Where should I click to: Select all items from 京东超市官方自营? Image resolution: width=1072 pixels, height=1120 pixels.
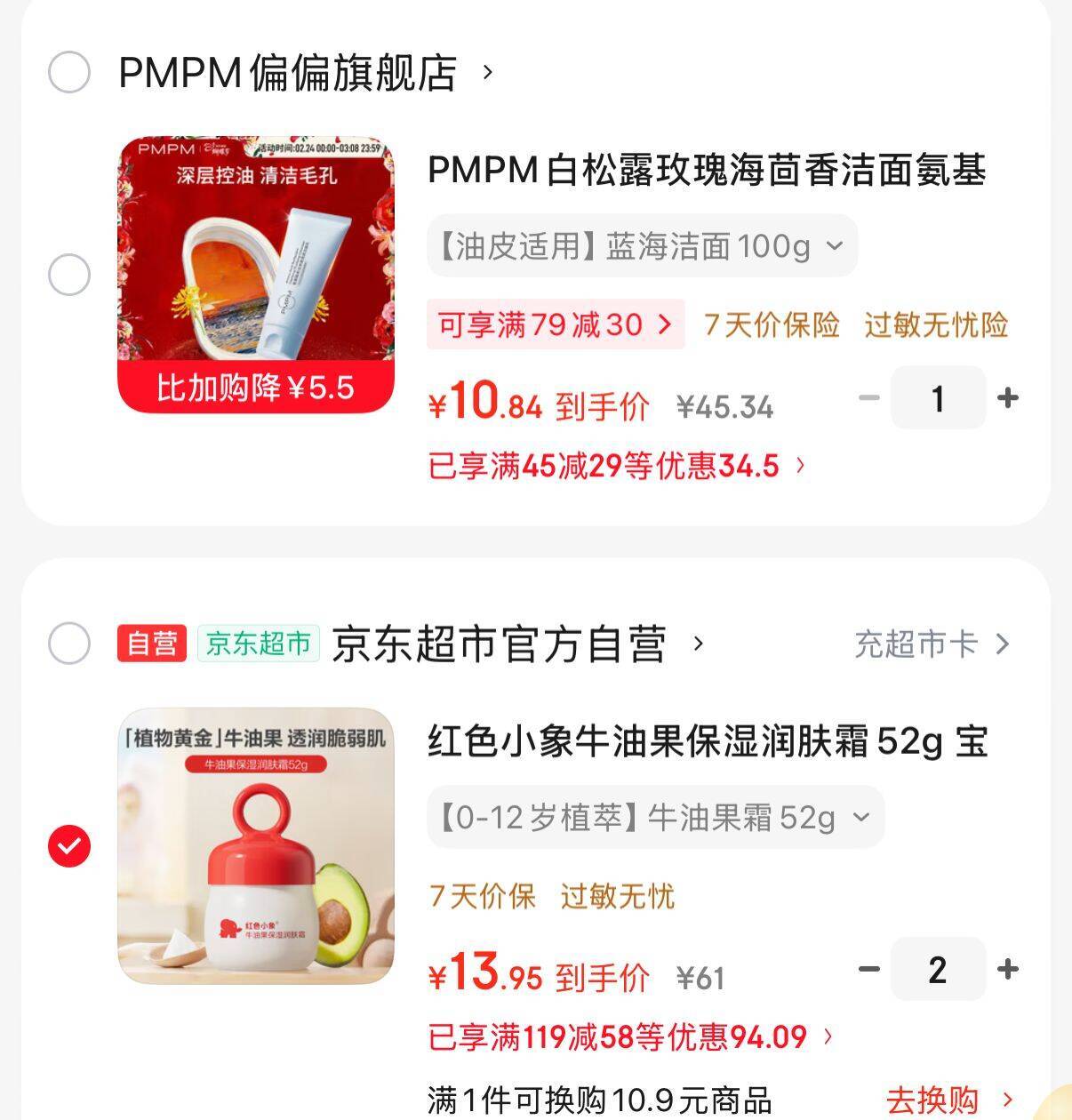tap(68, 644)
